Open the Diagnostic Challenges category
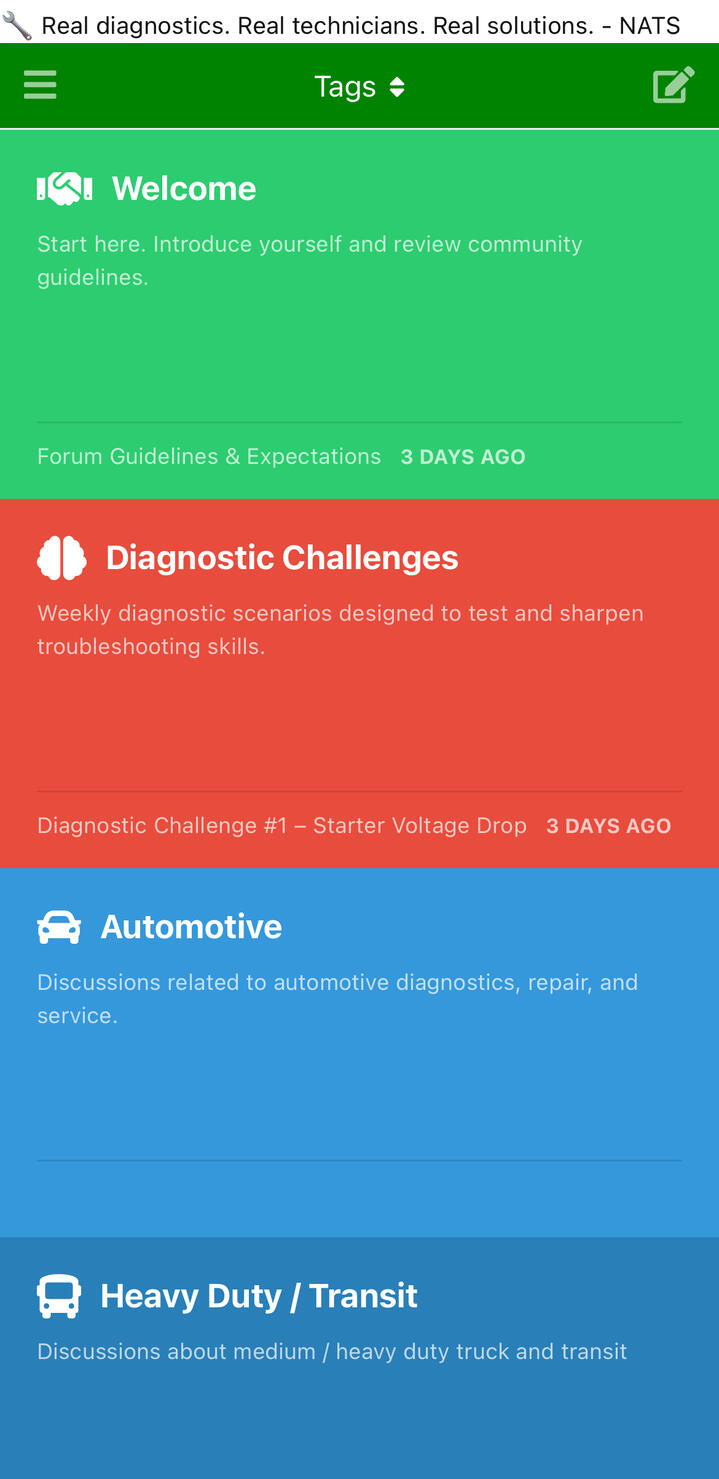The height and width of the screenshot is (1479, 719). [281, 558]
